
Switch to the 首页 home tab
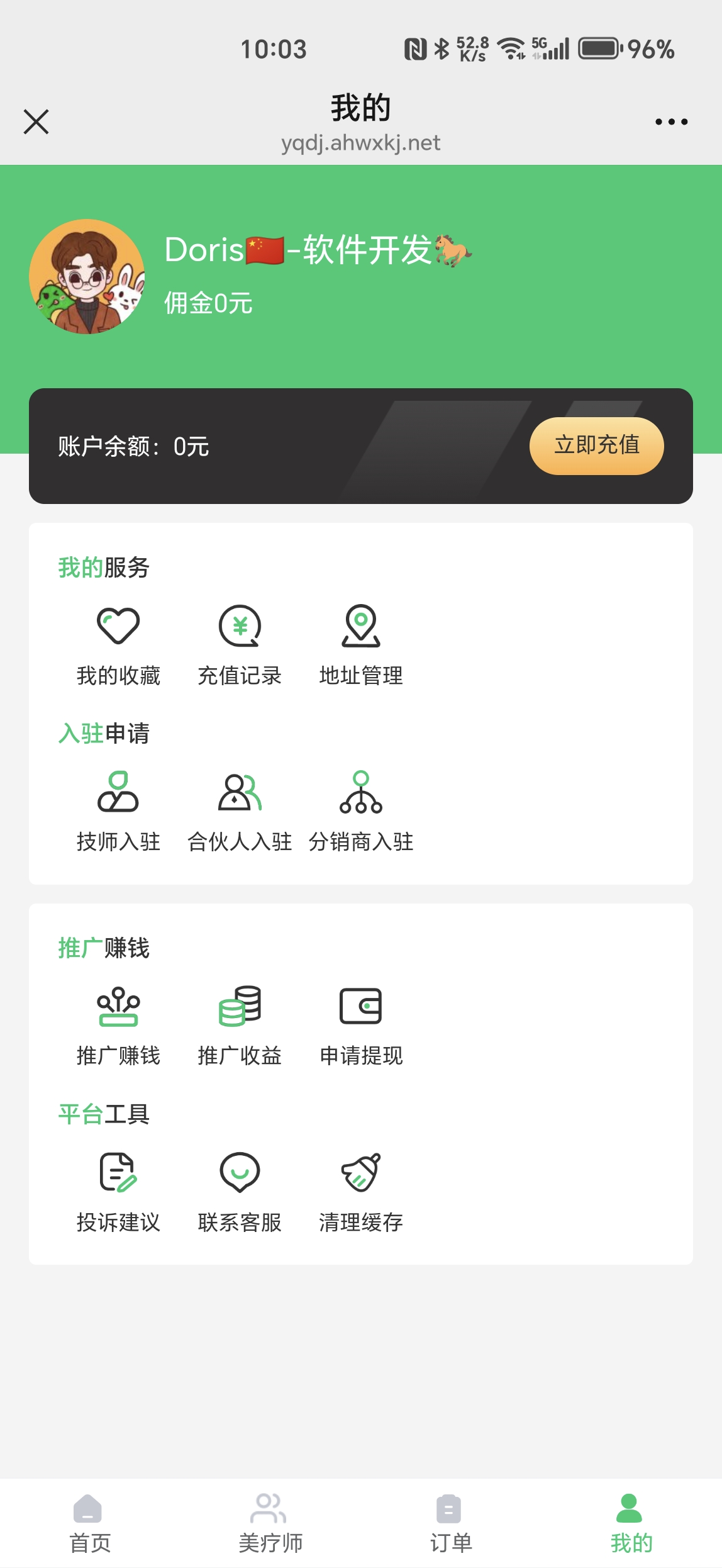[90, 1523]
